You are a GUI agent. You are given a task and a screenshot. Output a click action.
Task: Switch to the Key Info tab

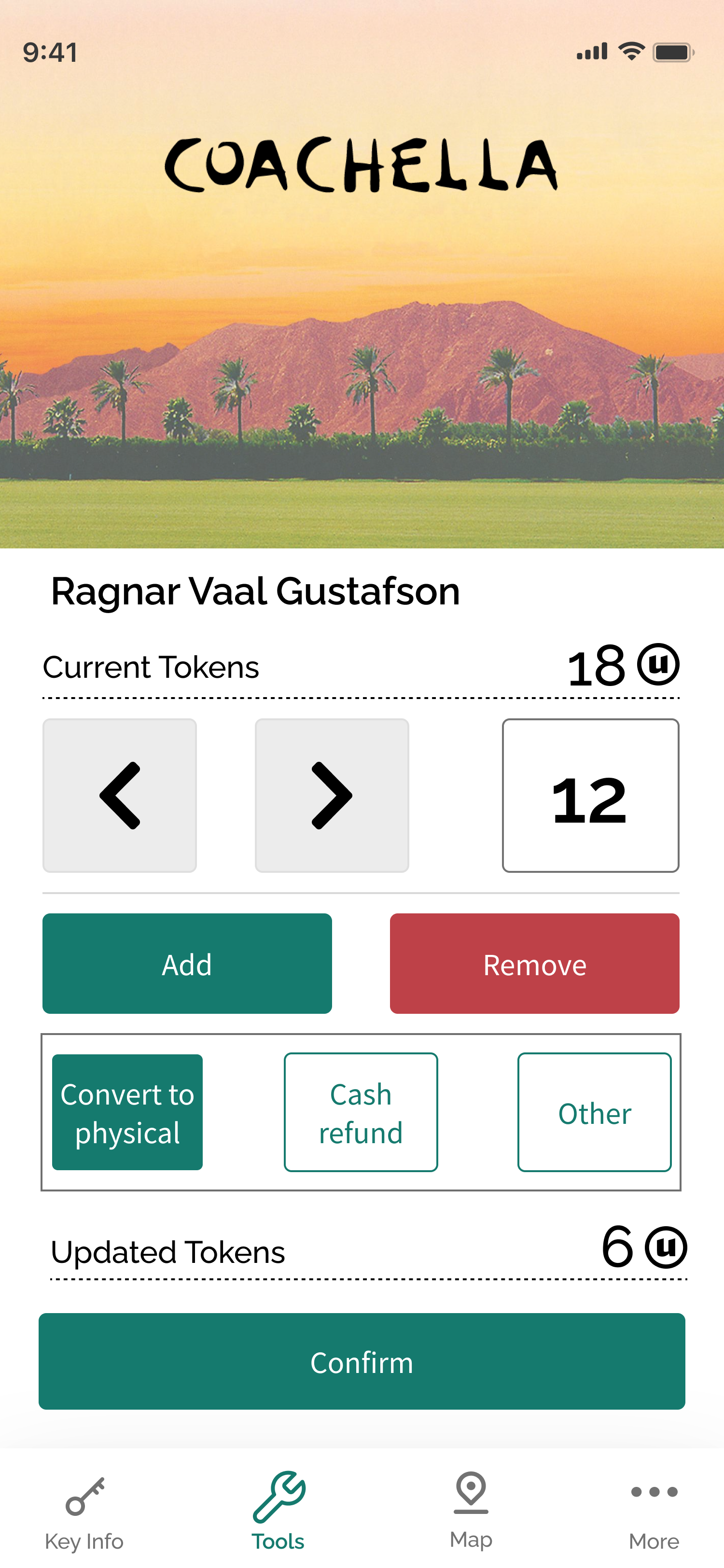84,1516
